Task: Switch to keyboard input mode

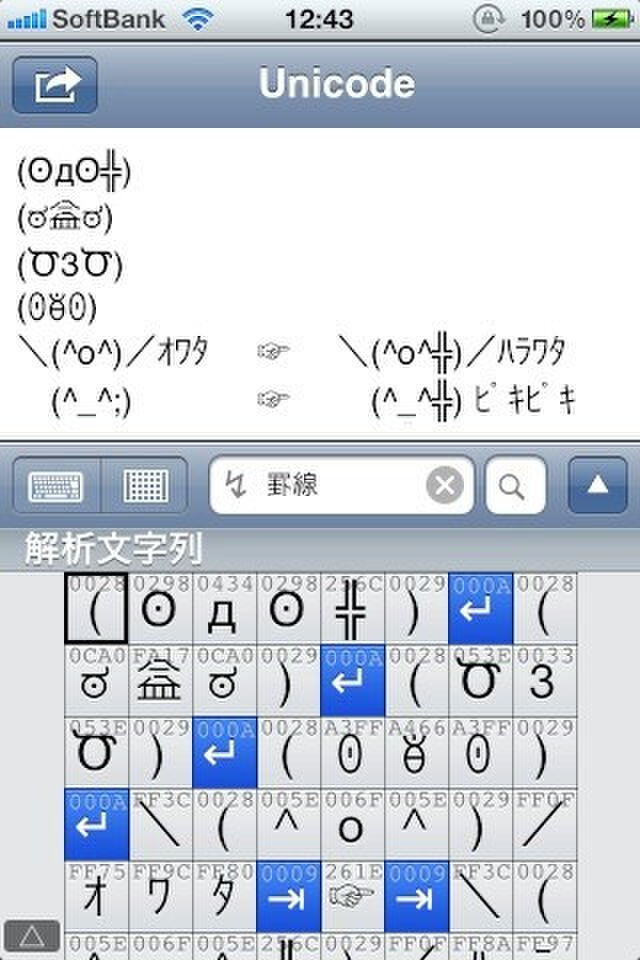Action: 56,486
